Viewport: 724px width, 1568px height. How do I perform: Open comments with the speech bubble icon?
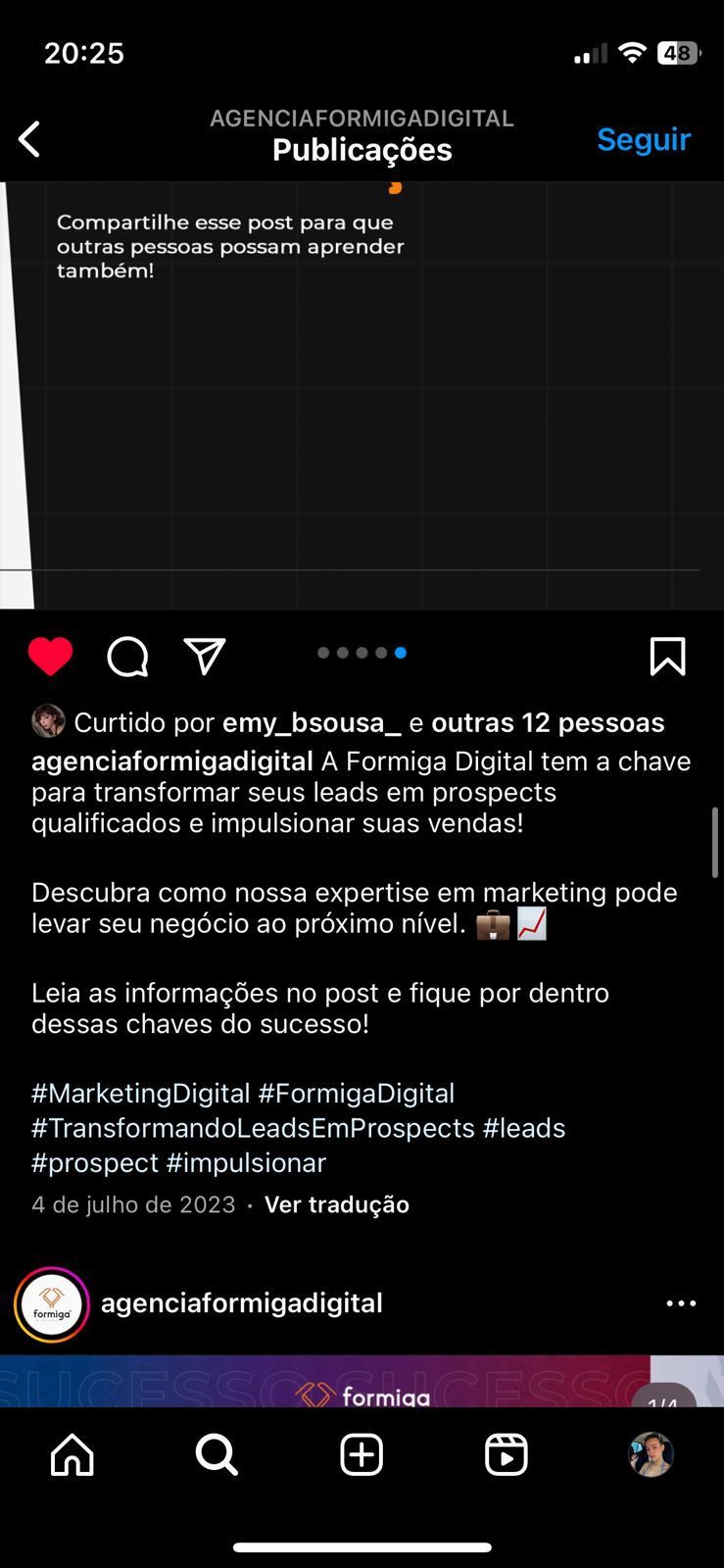point(127,656)
